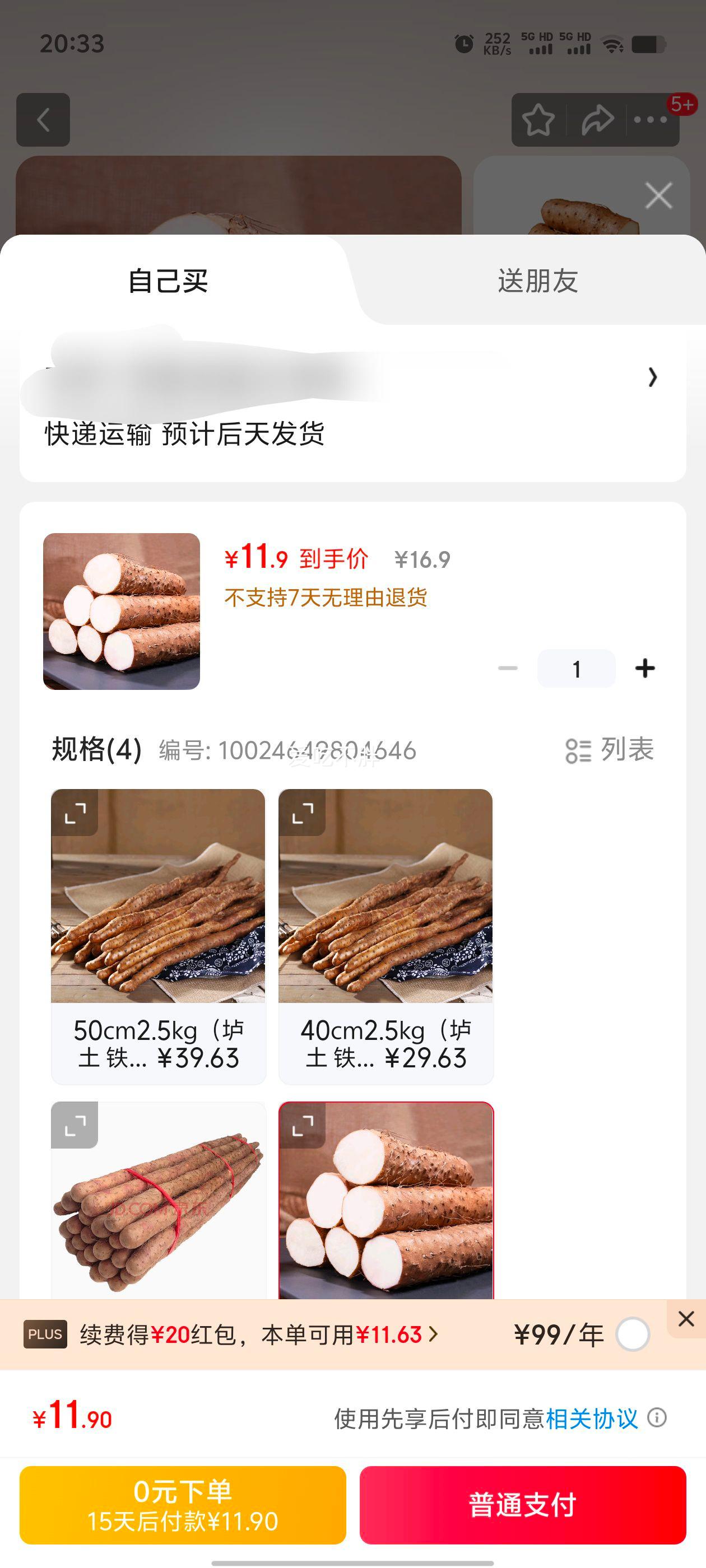
Task: Increase quantity with the plus button
Action: click(x=645, y=668)
